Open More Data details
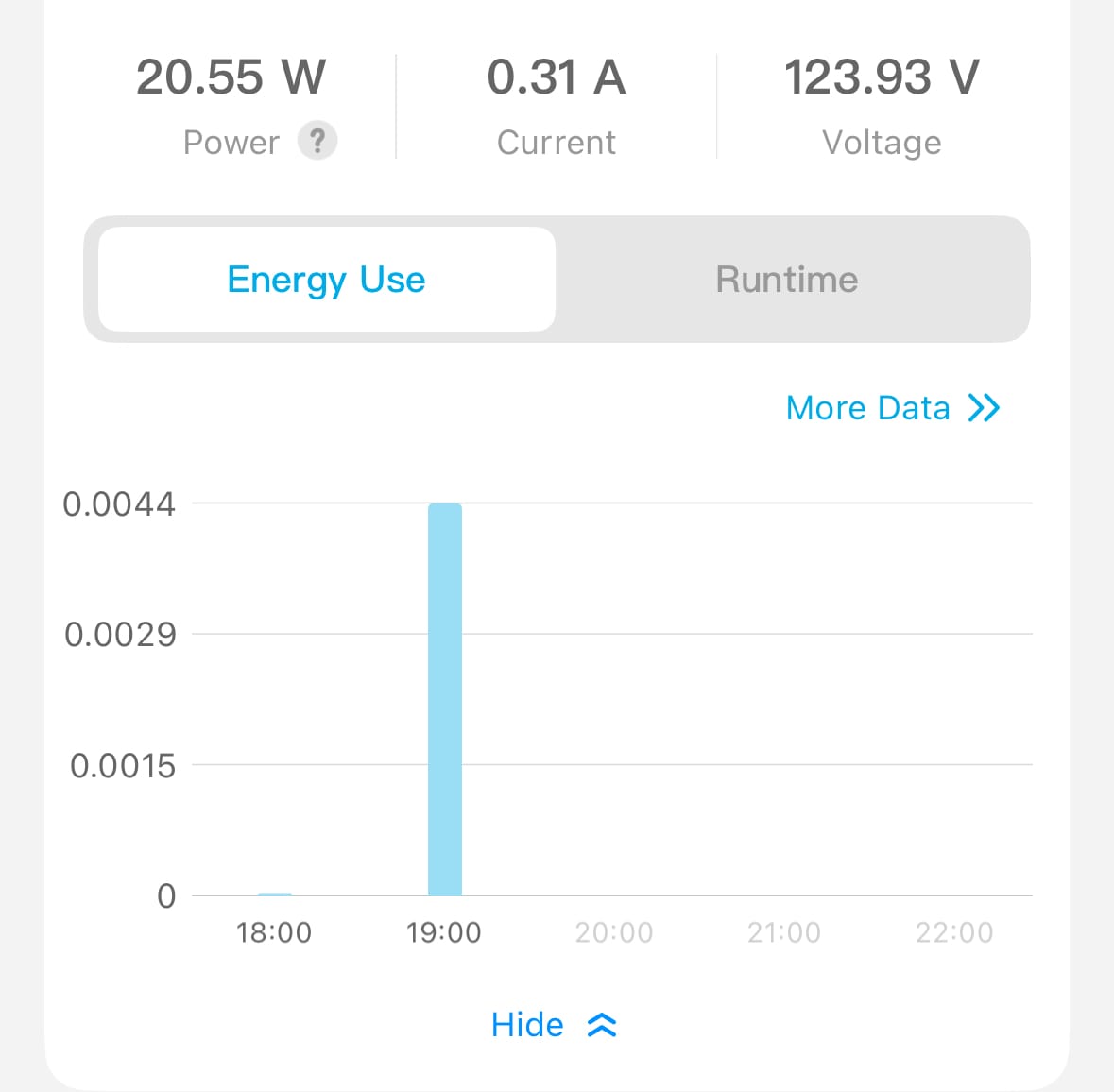Image resolution: width=1114 pixels, height=1092 pixels. (x=892, y=408)
